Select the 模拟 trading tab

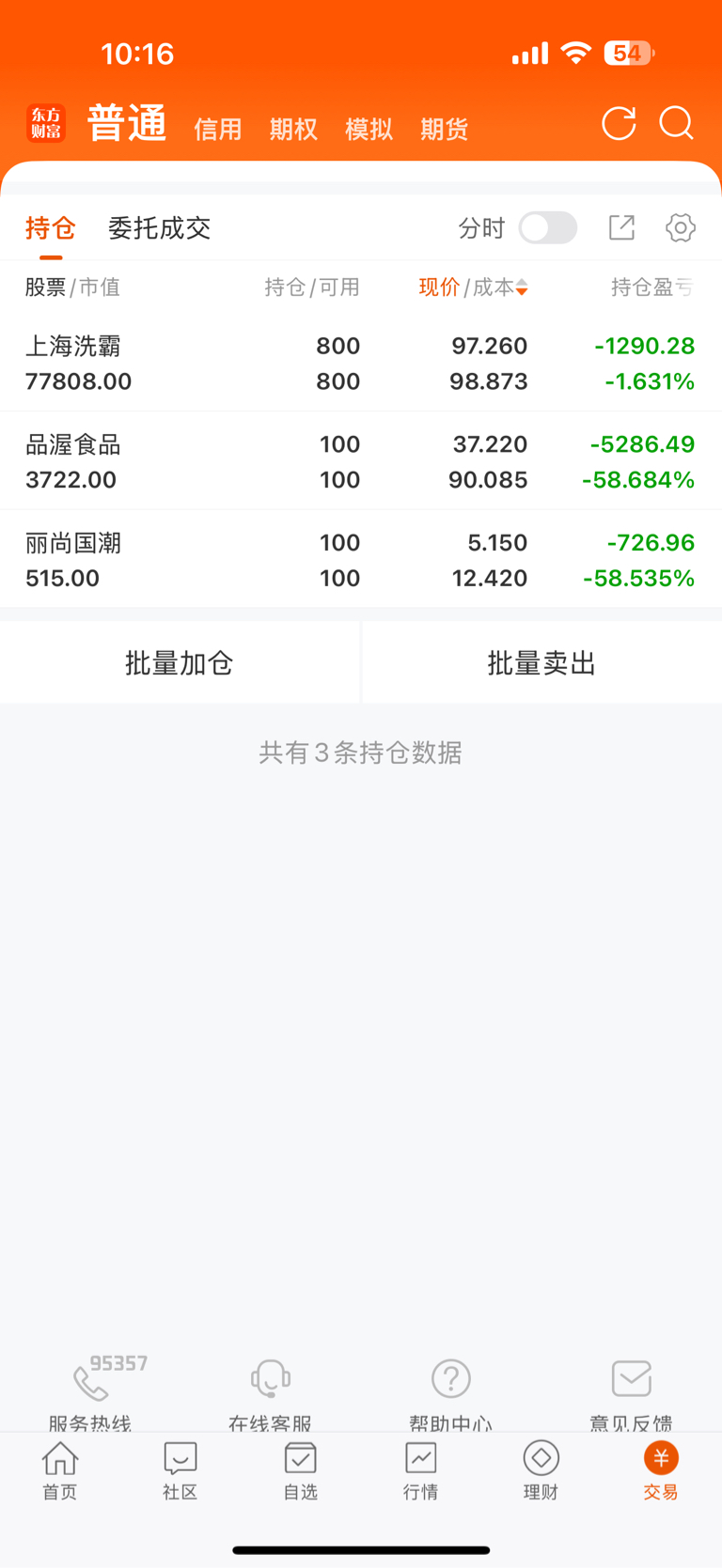[x=369, y=129]
